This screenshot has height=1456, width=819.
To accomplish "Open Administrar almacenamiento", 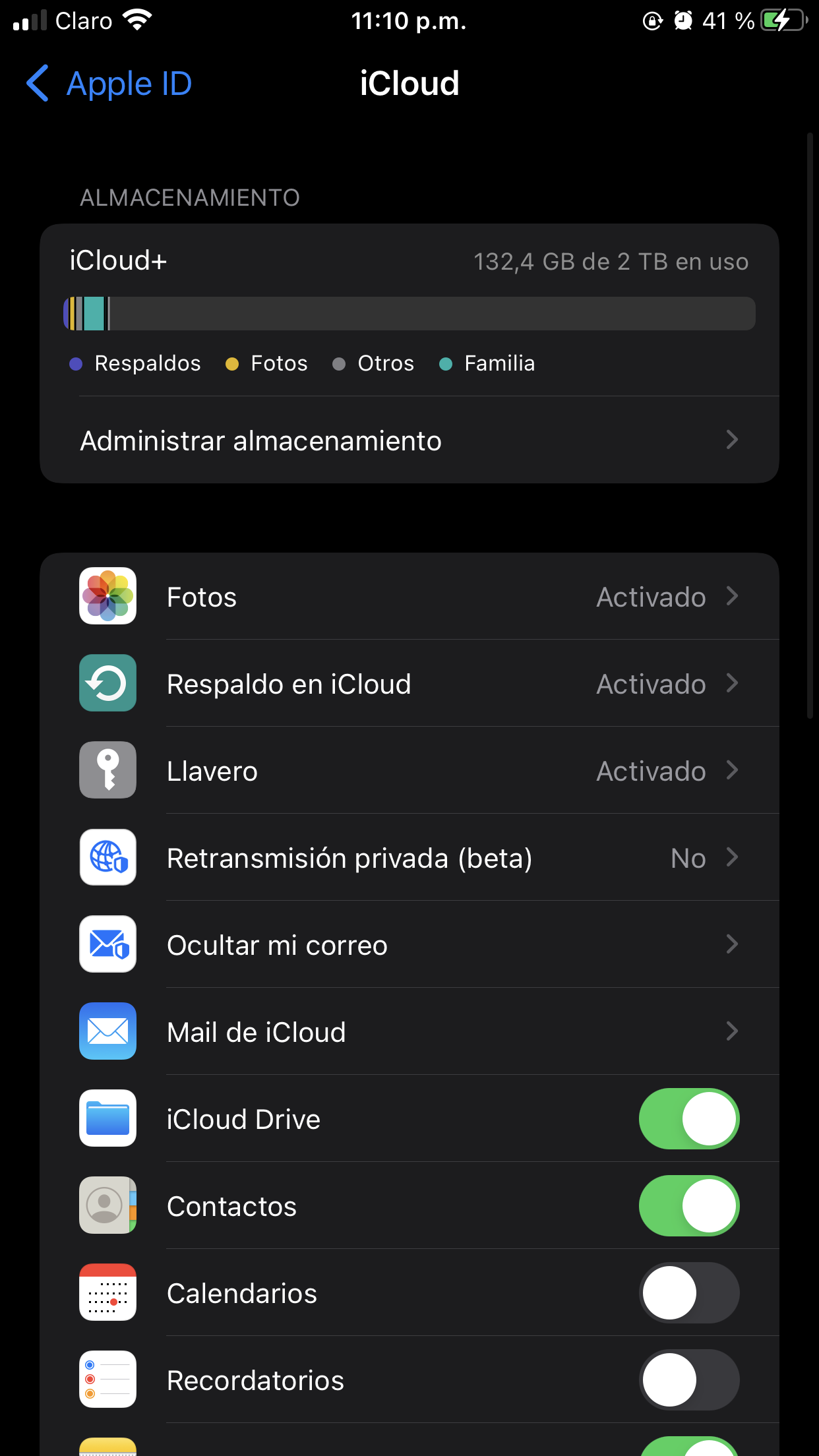I will pyautogui.click(x=409, y=440).
